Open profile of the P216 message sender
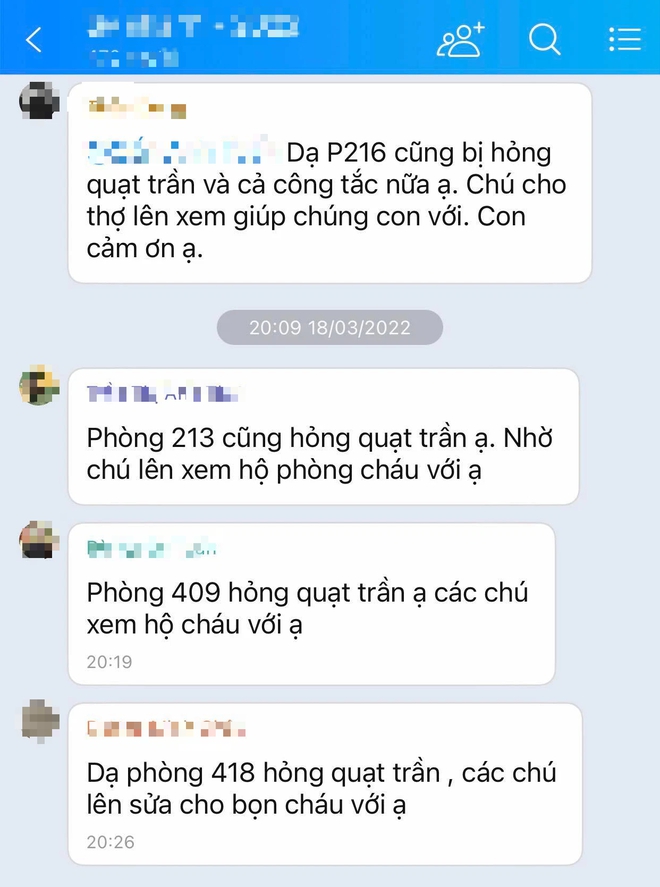Viewport: 660px width, 887px height. 40,101
